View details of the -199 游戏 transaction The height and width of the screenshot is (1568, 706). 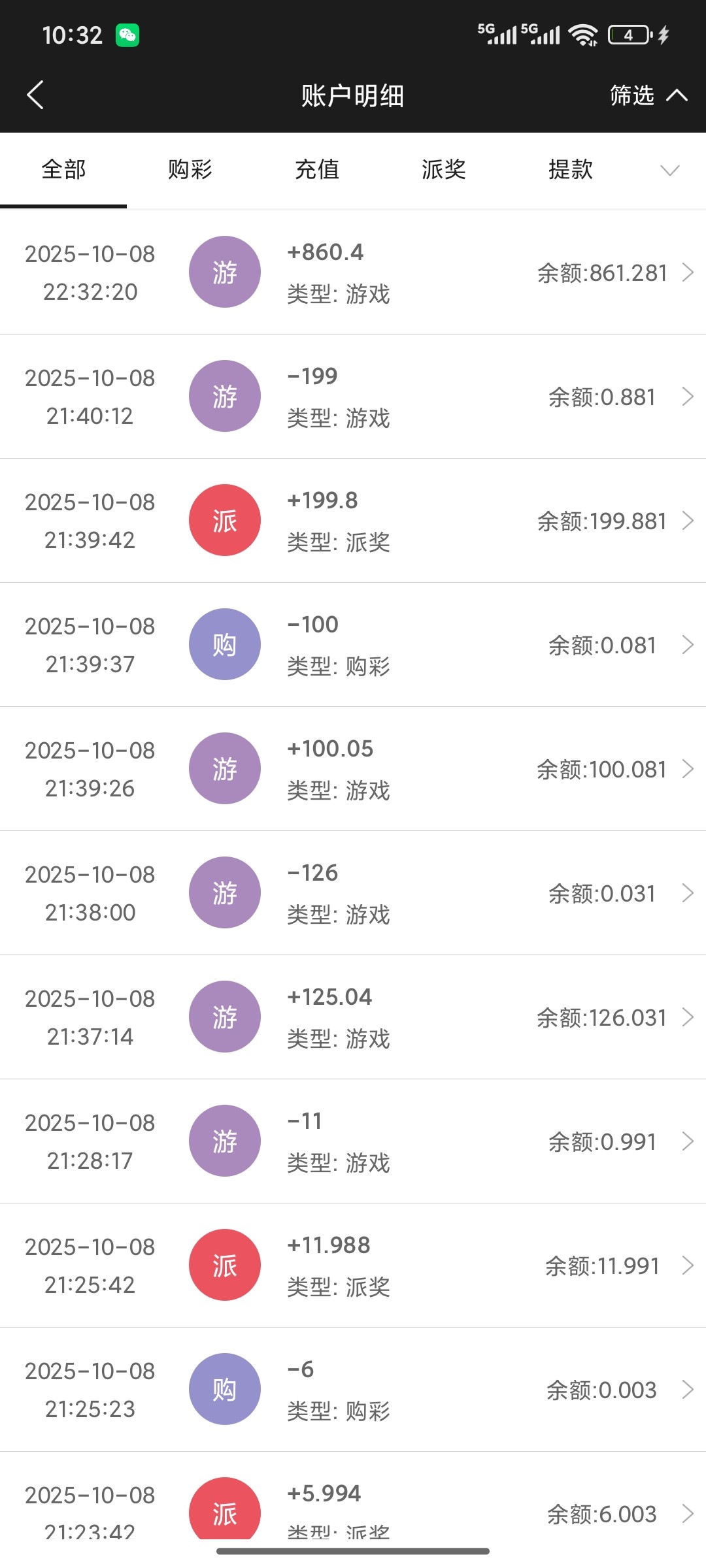pyautogui.click(x=353, y=397)
